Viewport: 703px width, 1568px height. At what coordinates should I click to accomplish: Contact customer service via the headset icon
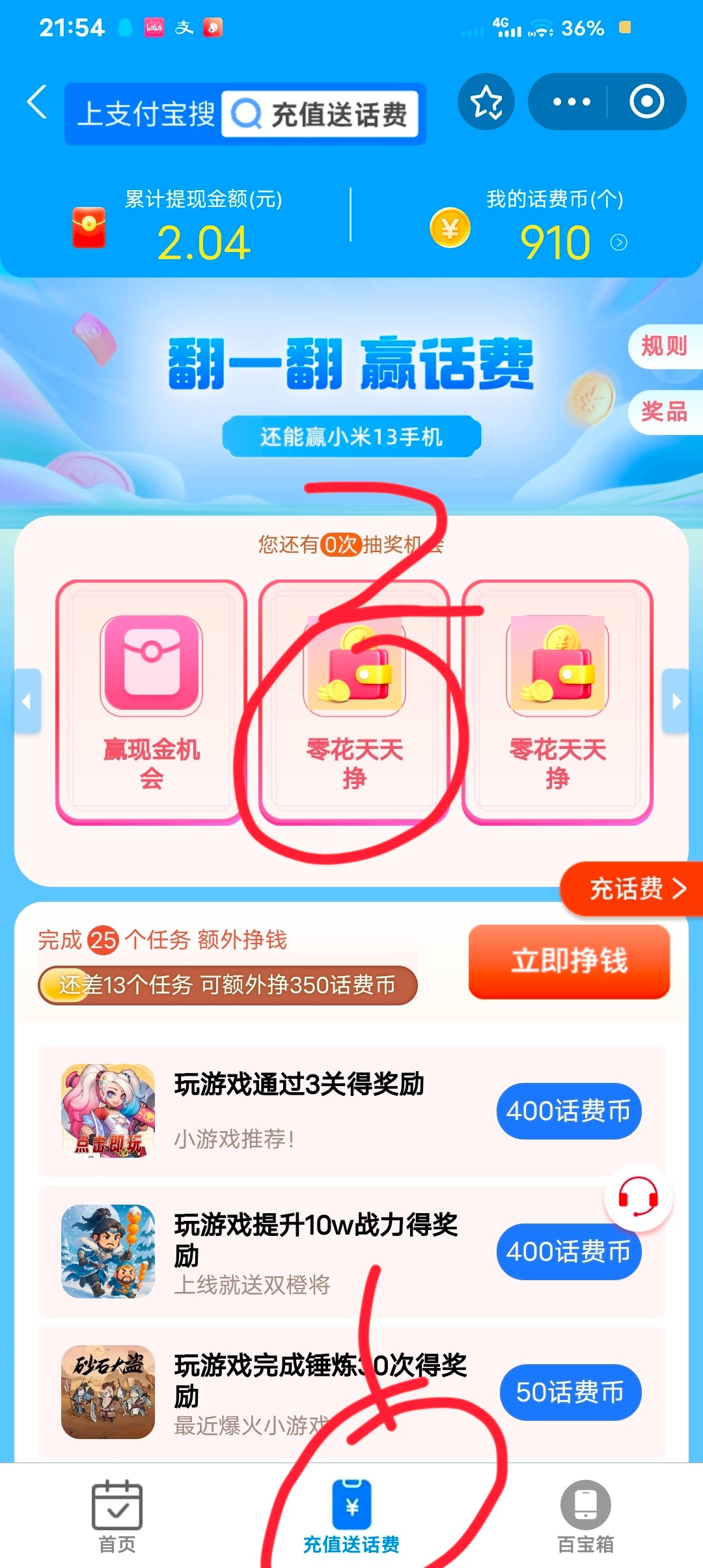(x=638, y=1197)
